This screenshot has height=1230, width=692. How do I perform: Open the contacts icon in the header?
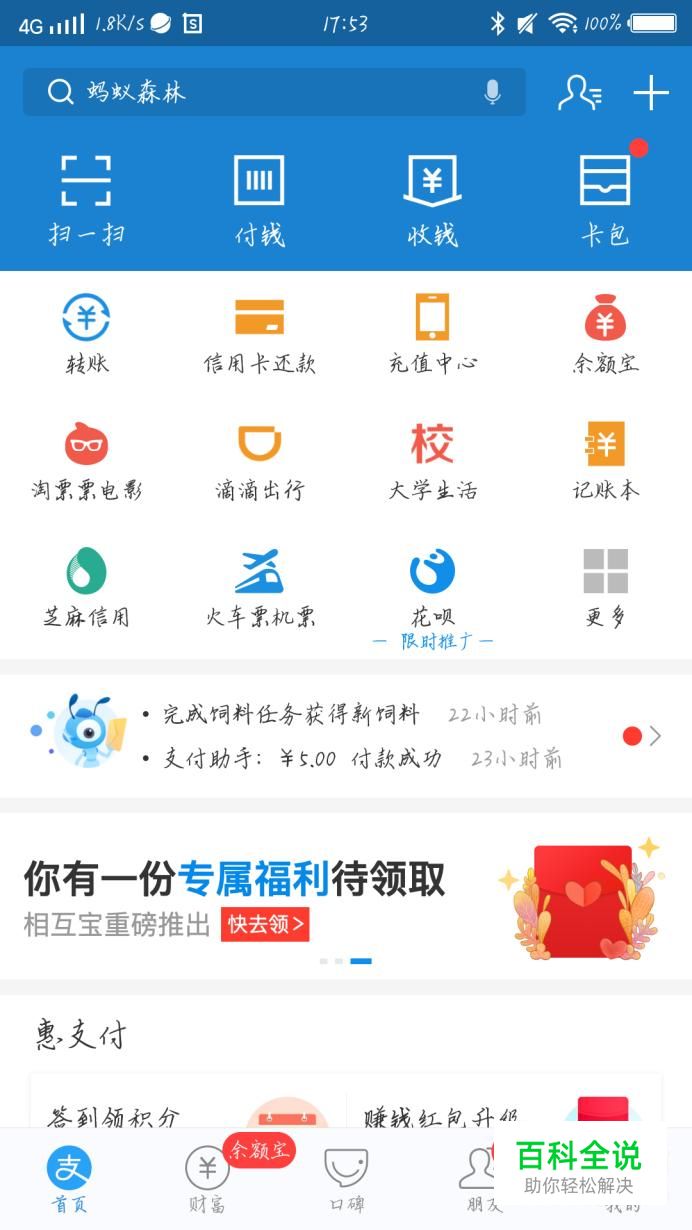click(x=579, y=92)
